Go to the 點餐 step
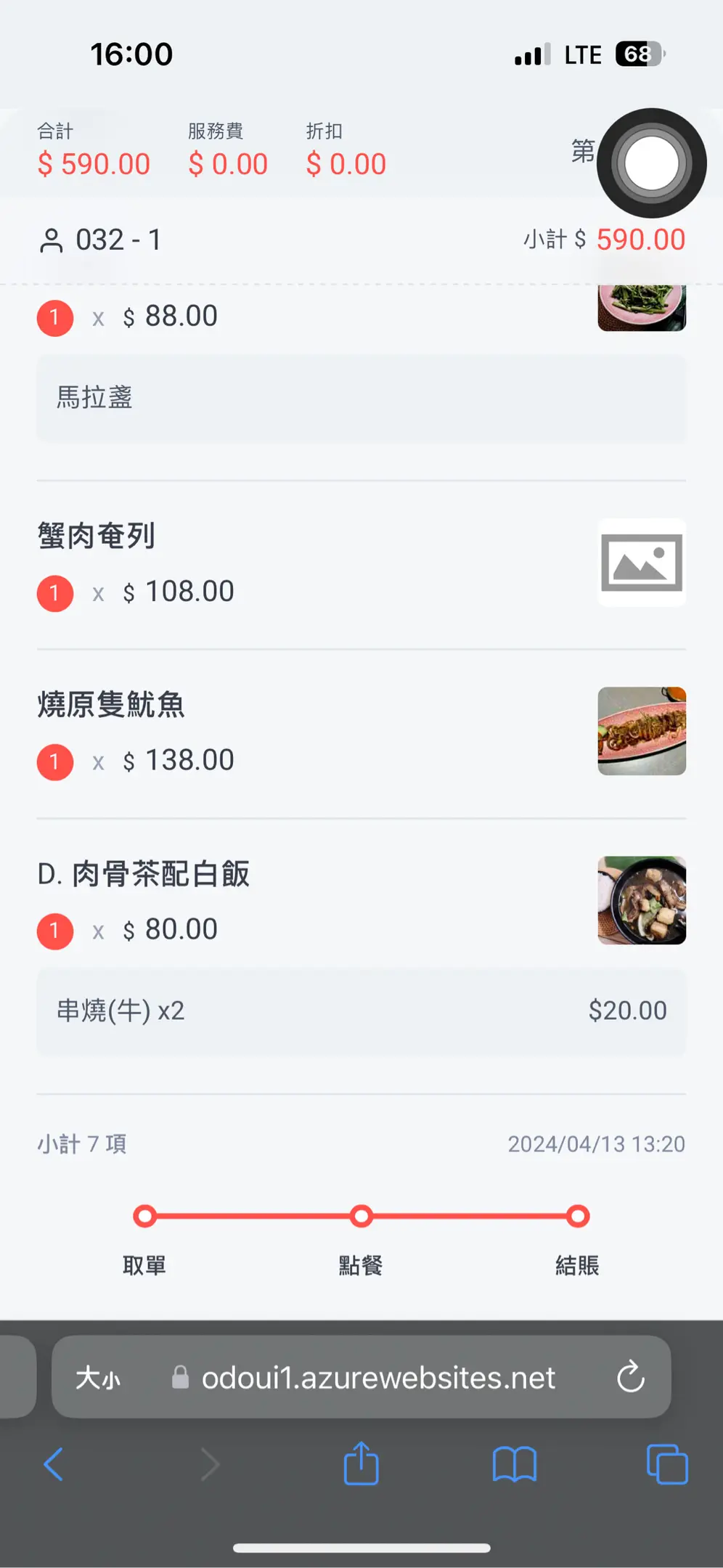 361,1216
